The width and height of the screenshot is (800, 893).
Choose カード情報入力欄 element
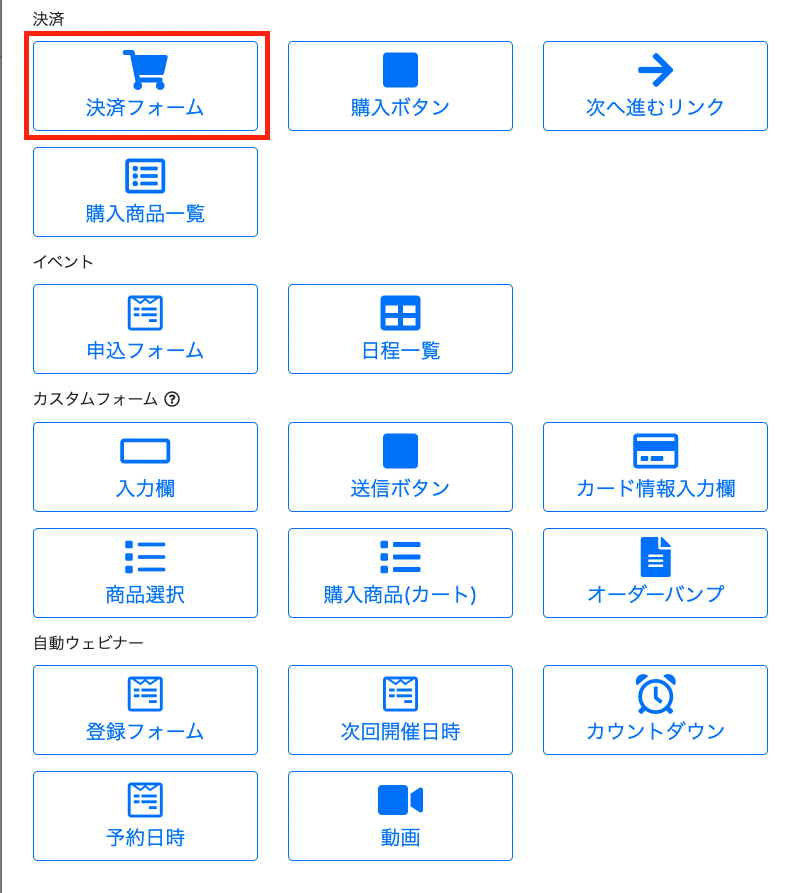pyautogui.click(x=655, y=467)
